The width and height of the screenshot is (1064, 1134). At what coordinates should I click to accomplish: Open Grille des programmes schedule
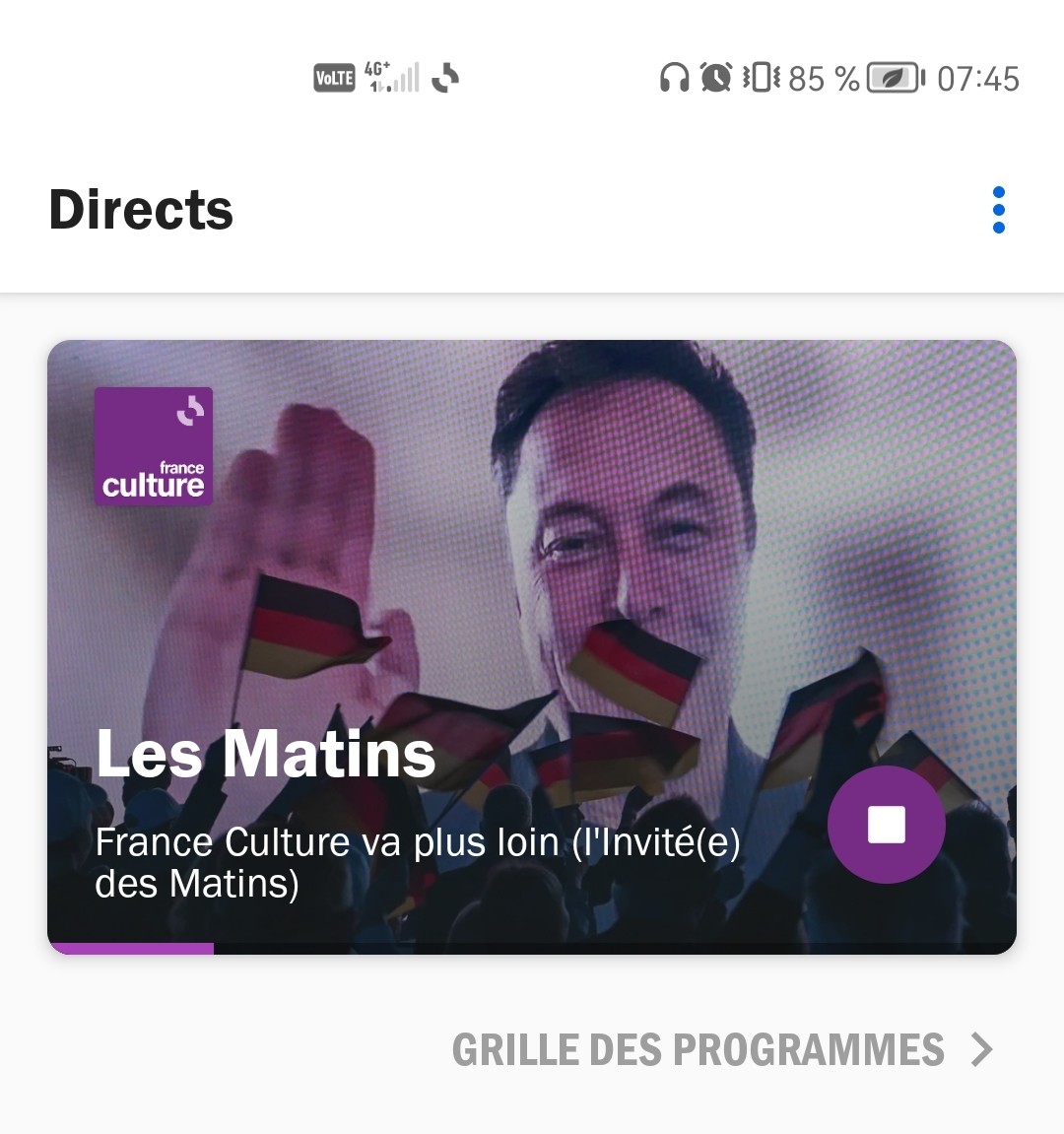pyautogui.click(x=722, y=1050)
